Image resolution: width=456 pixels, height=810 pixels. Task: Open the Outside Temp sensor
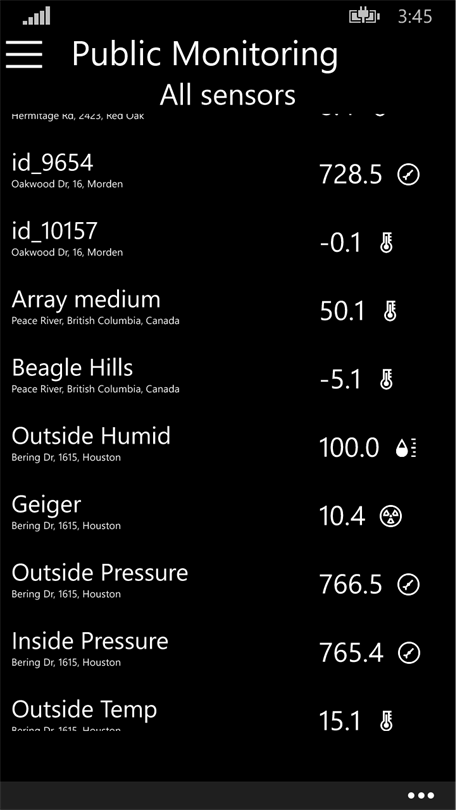click(x=228, y=715)
